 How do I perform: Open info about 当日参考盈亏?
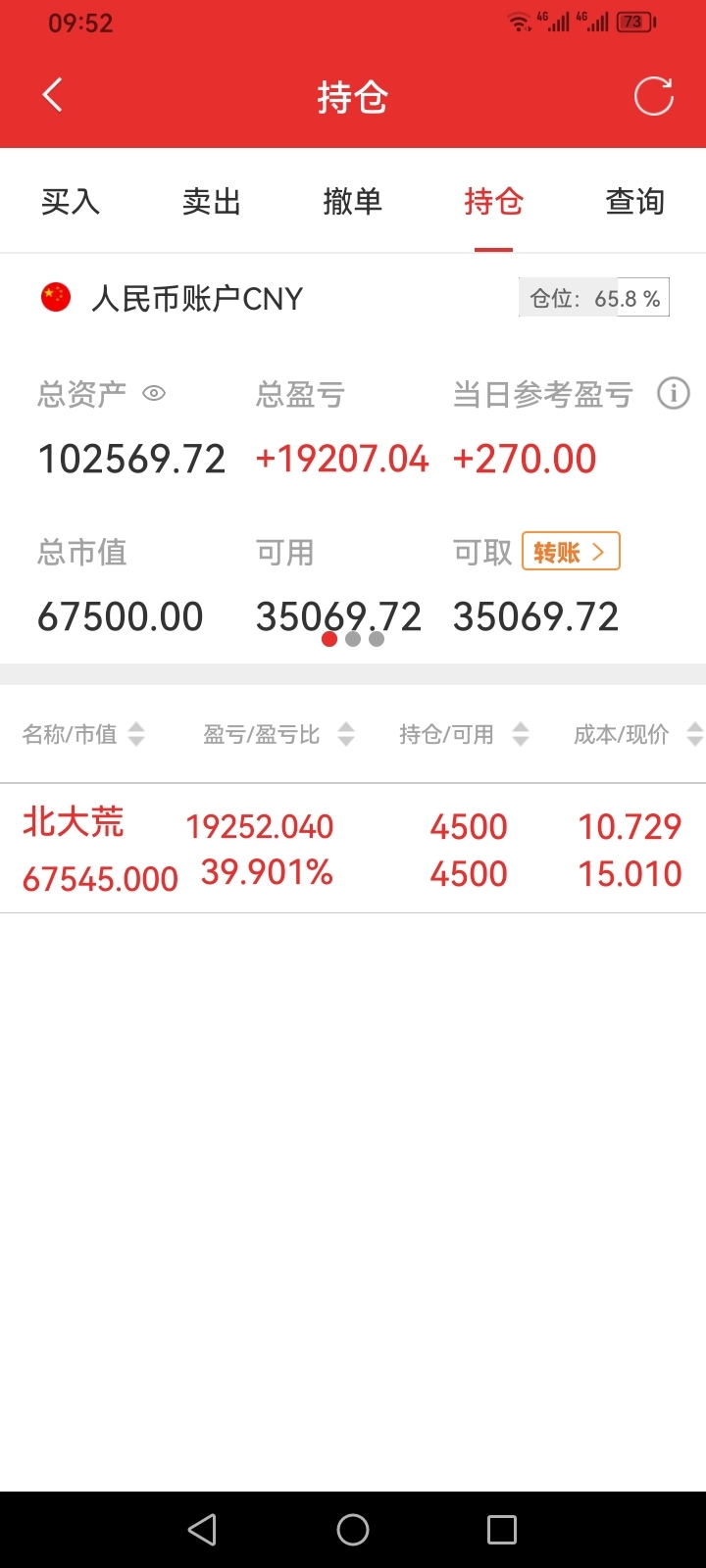(x=674, y=394)
